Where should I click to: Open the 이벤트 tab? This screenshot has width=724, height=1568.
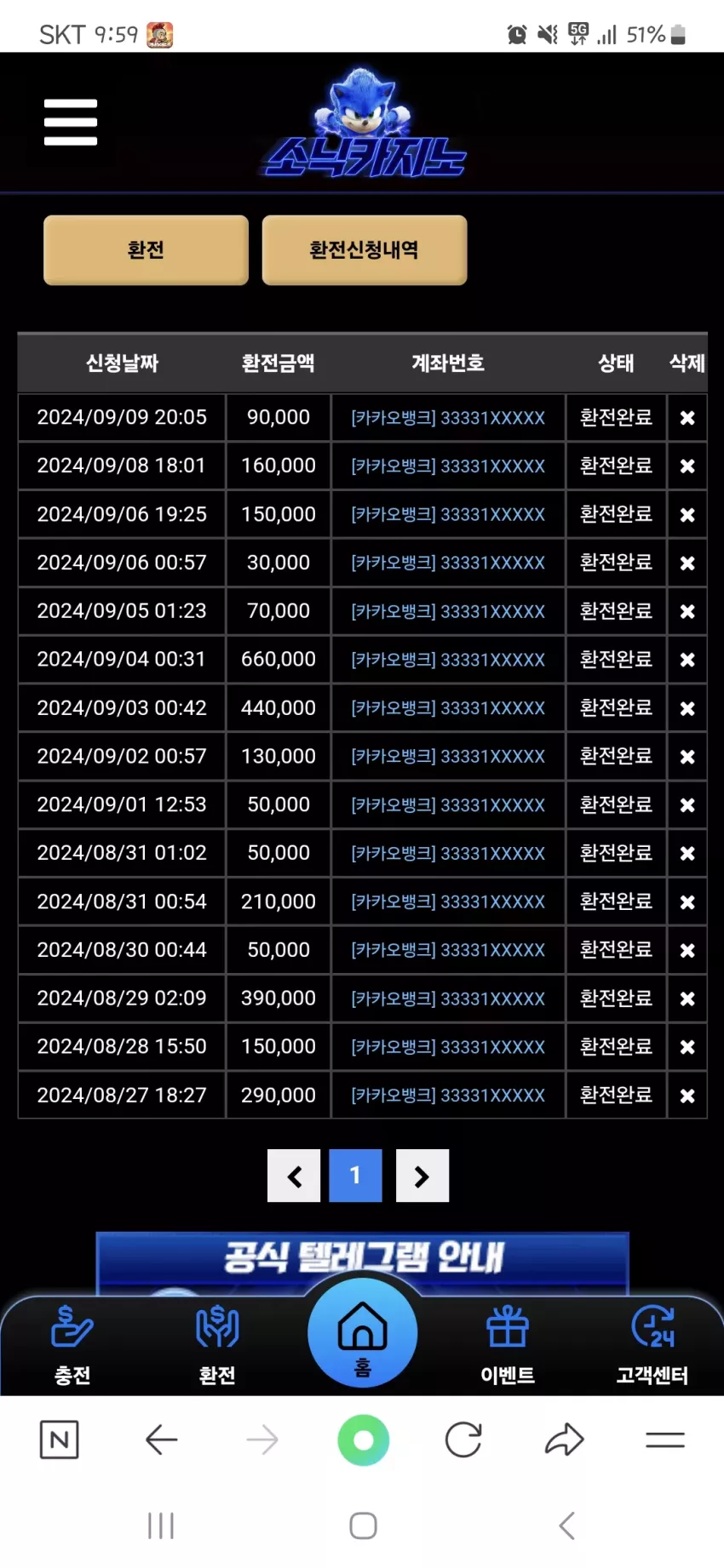point(508,1345)
